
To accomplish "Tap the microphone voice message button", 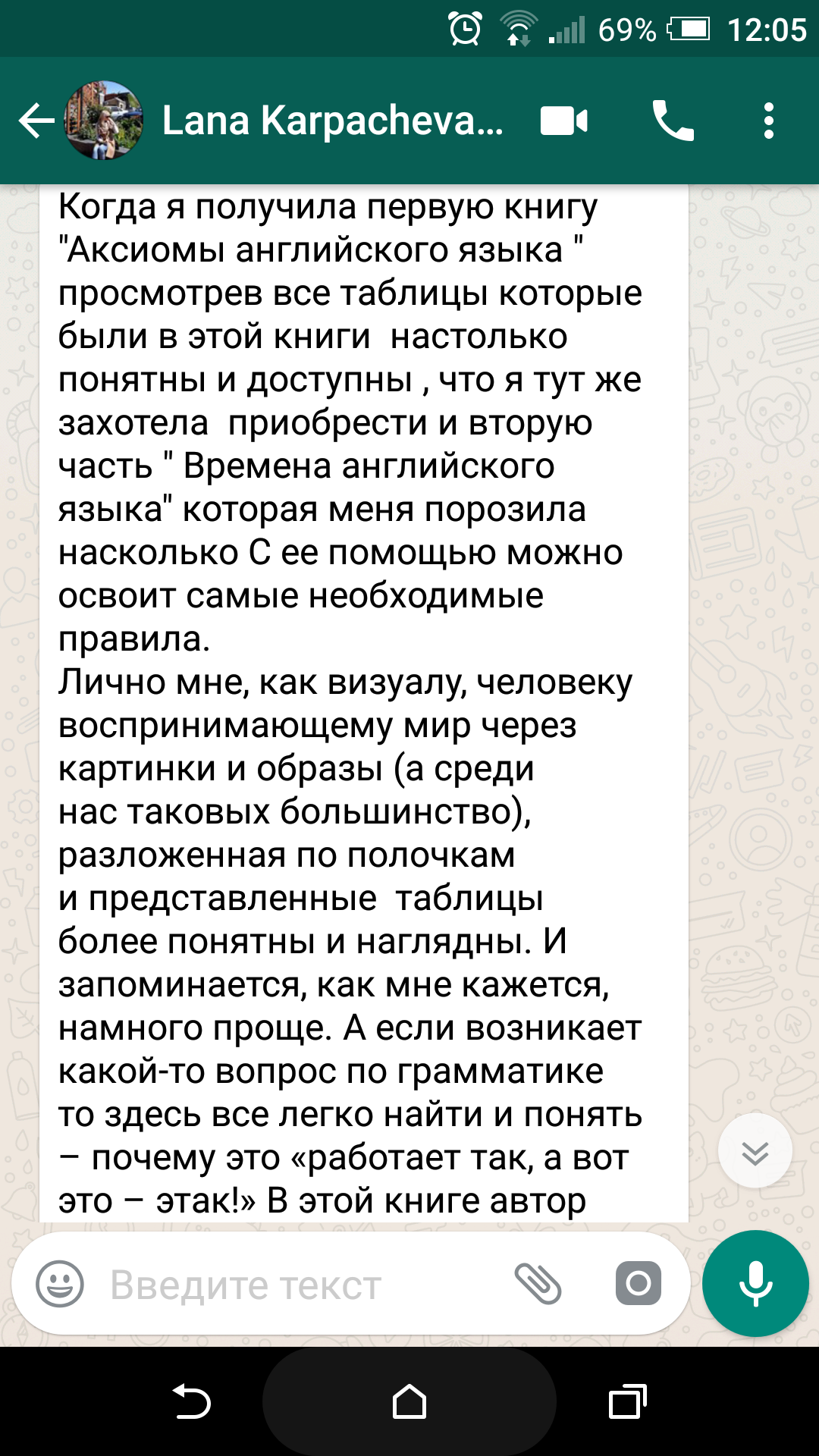I will [755, 1284].
